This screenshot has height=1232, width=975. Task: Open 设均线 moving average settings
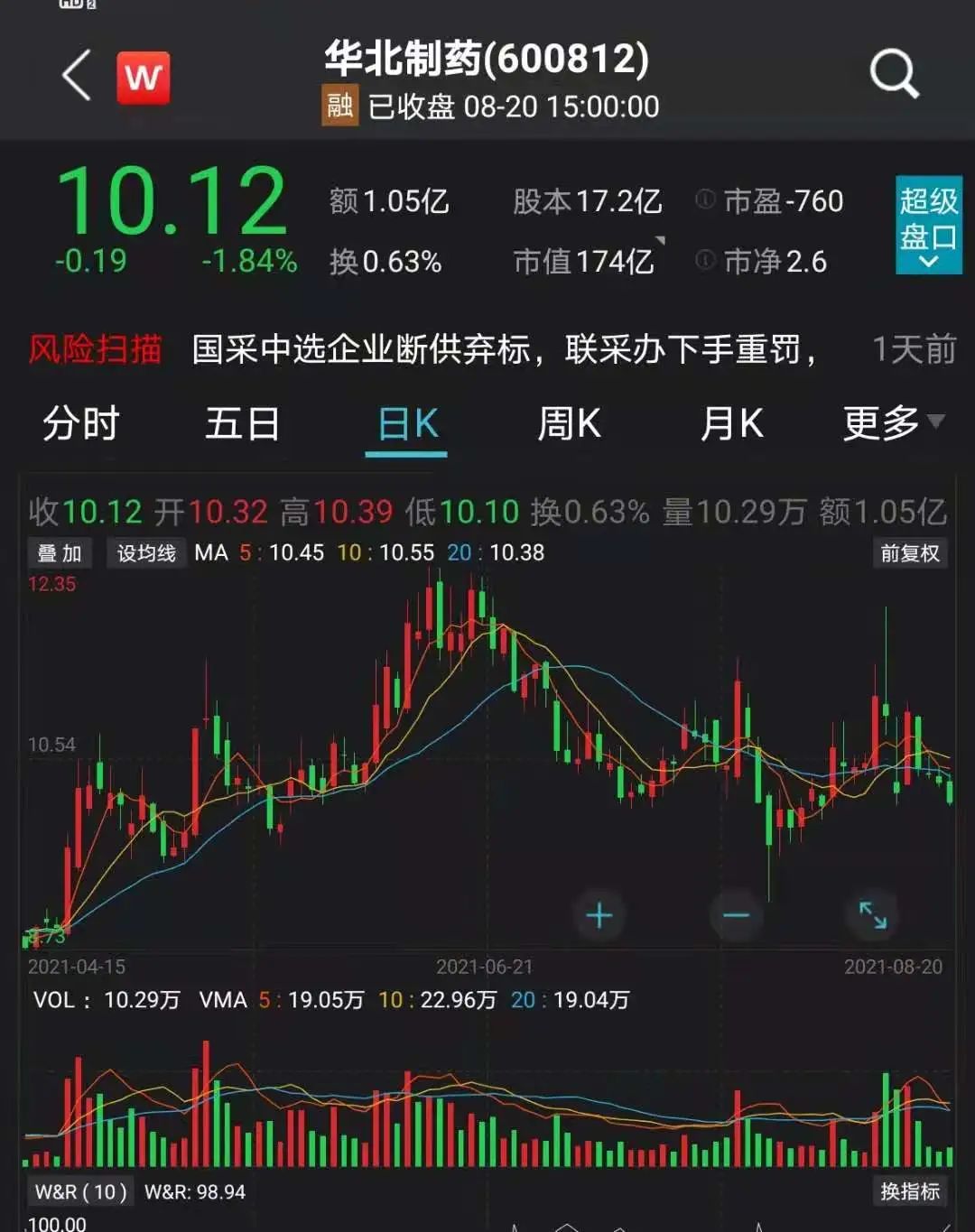(146, 553)
